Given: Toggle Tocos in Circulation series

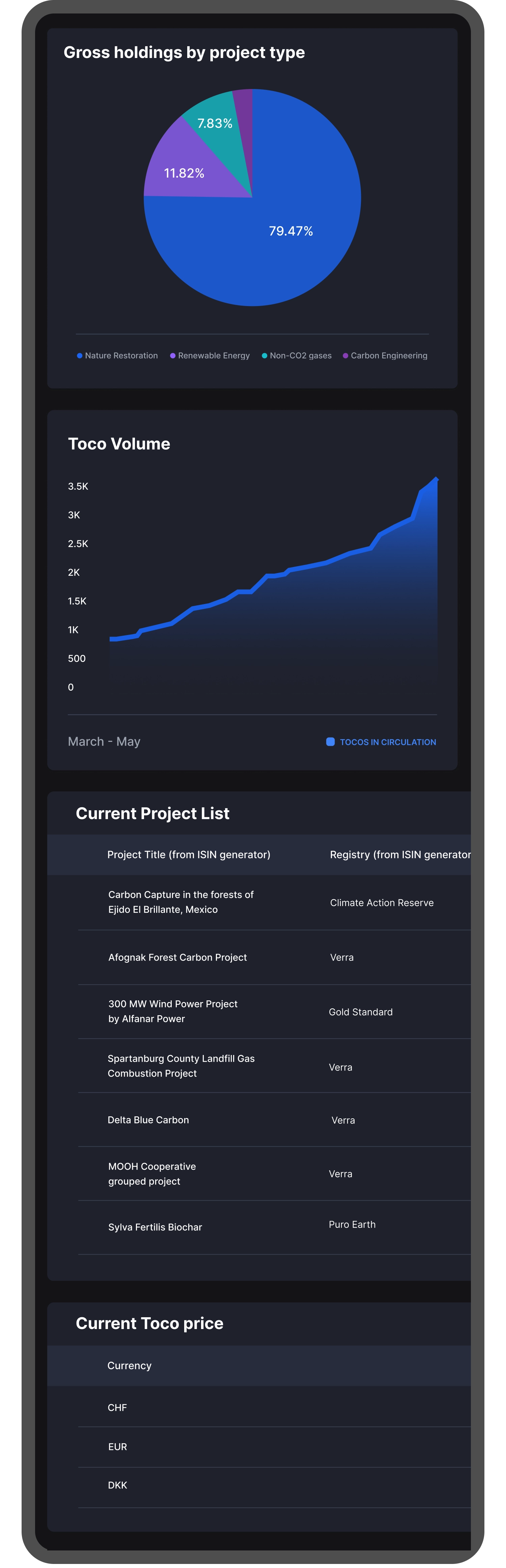Looking at the screenshot, I should click(x=382, y=742).
